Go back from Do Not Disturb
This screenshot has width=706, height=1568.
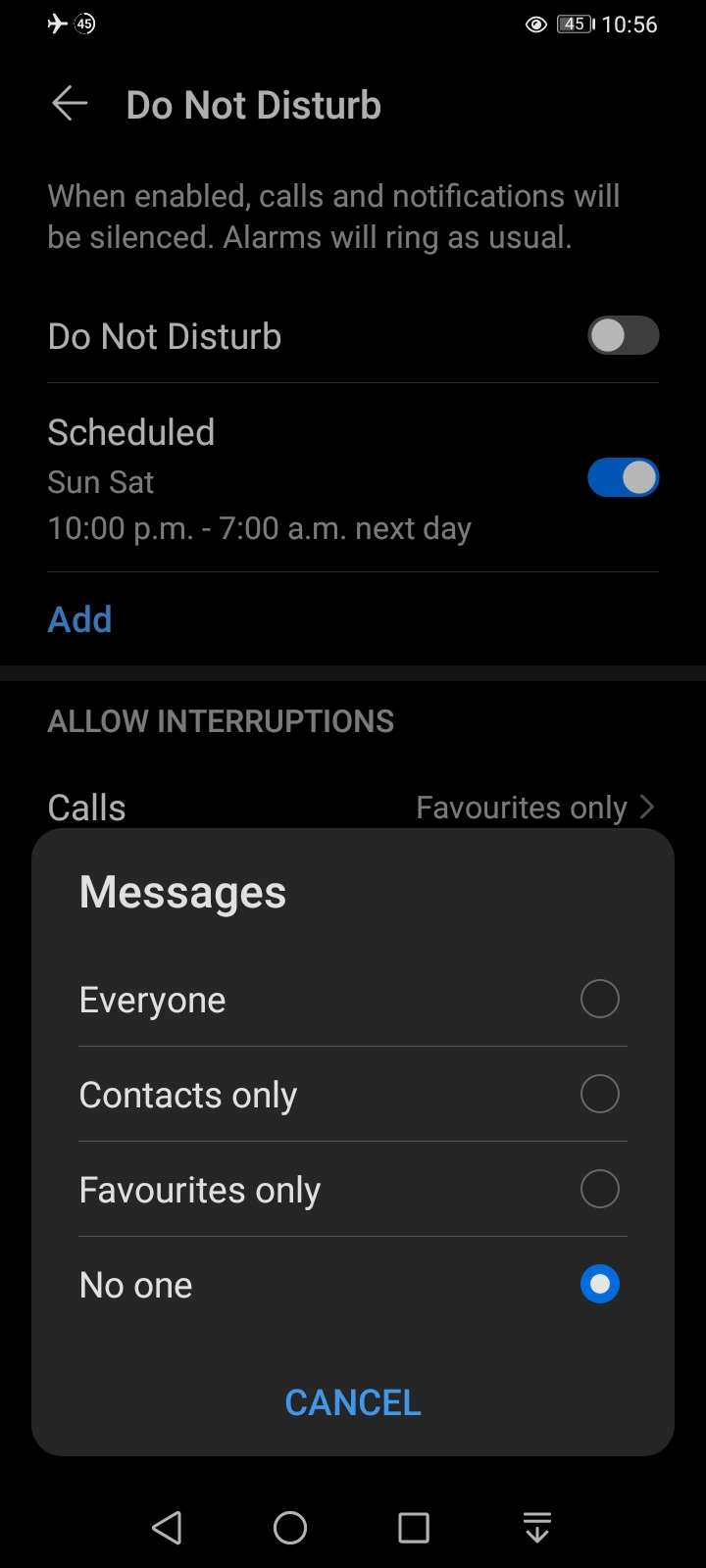tap(70, 104)
